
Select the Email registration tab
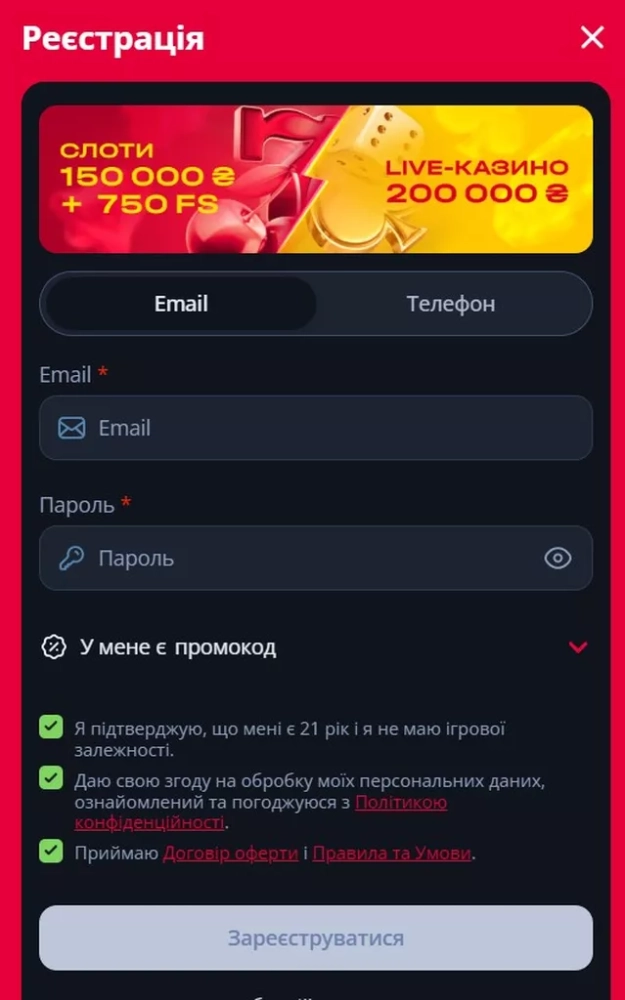click(181, 304)
